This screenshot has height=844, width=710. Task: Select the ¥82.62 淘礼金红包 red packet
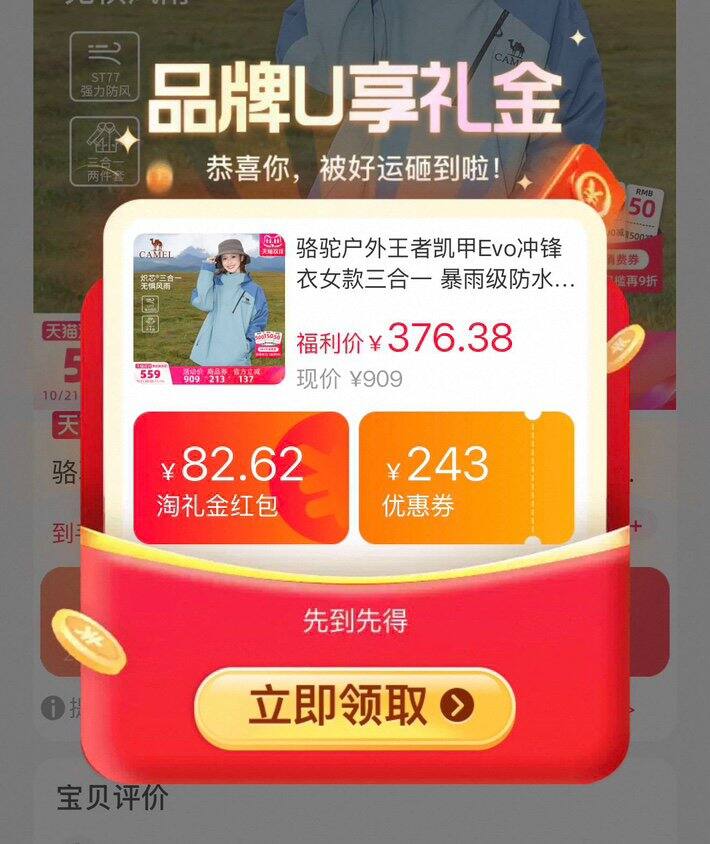pyautogui.click(x=241, y=477)
